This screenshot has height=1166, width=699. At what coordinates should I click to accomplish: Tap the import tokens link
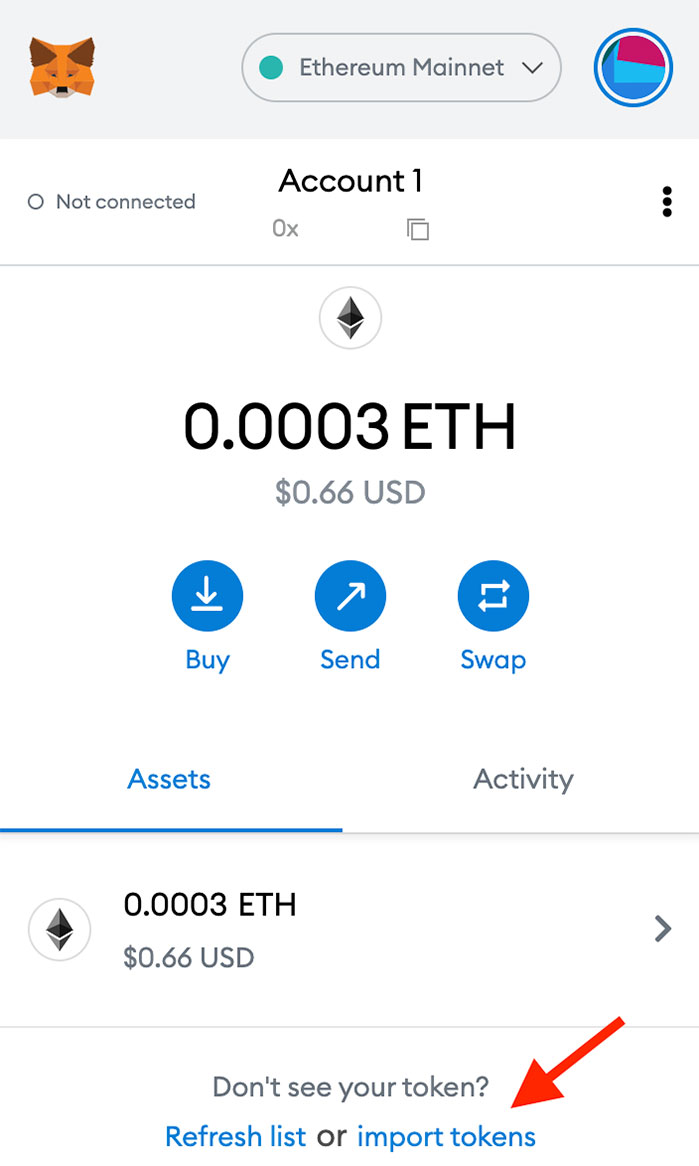pos(446,1137)
